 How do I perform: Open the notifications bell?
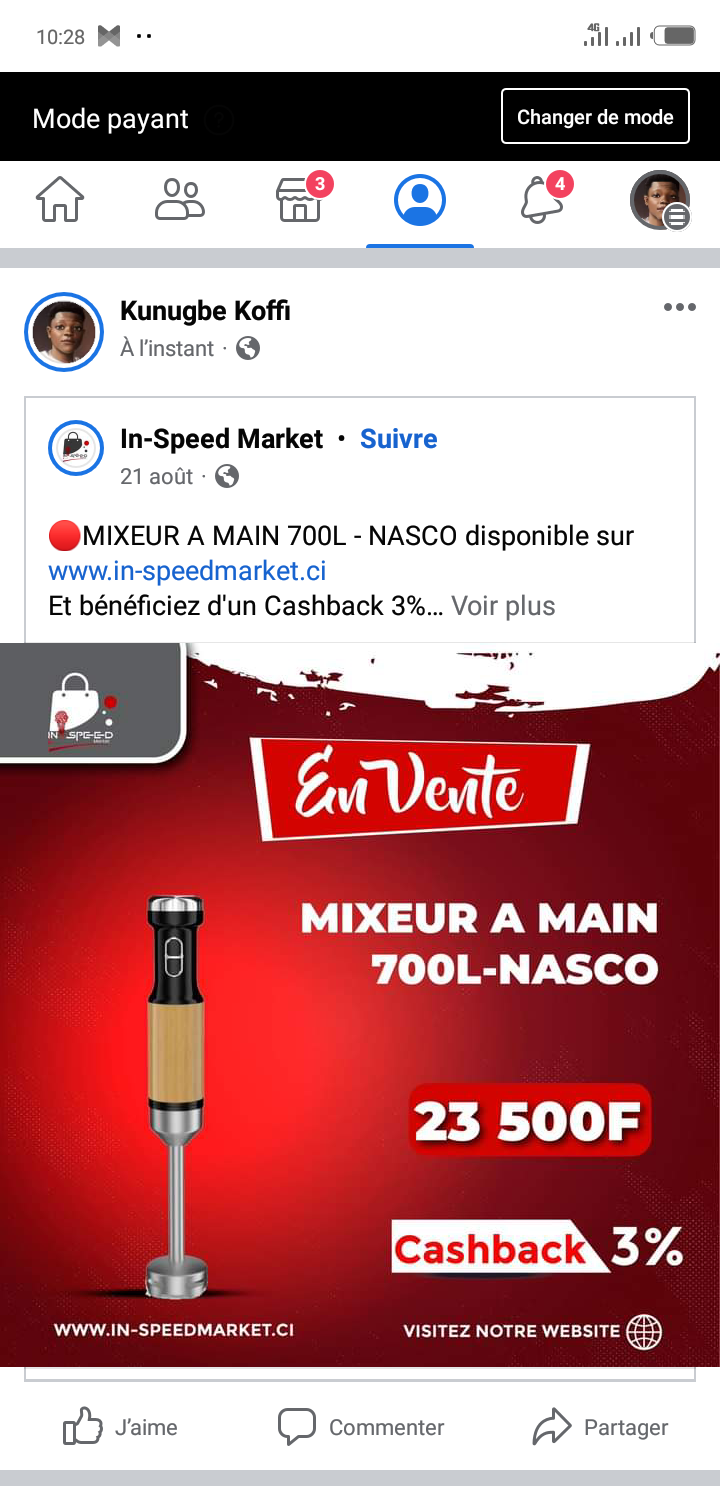coord(541,200)
